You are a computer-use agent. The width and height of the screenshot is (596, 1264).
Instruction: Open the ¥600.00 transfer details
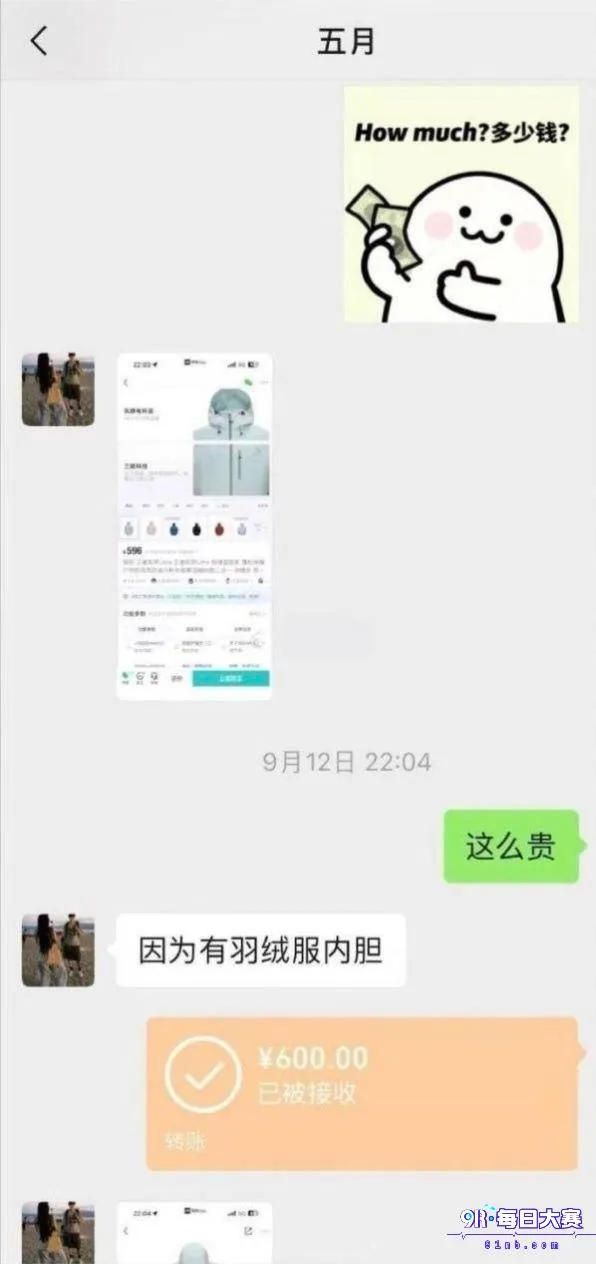pyautogui.click(x=362, y=1094)
